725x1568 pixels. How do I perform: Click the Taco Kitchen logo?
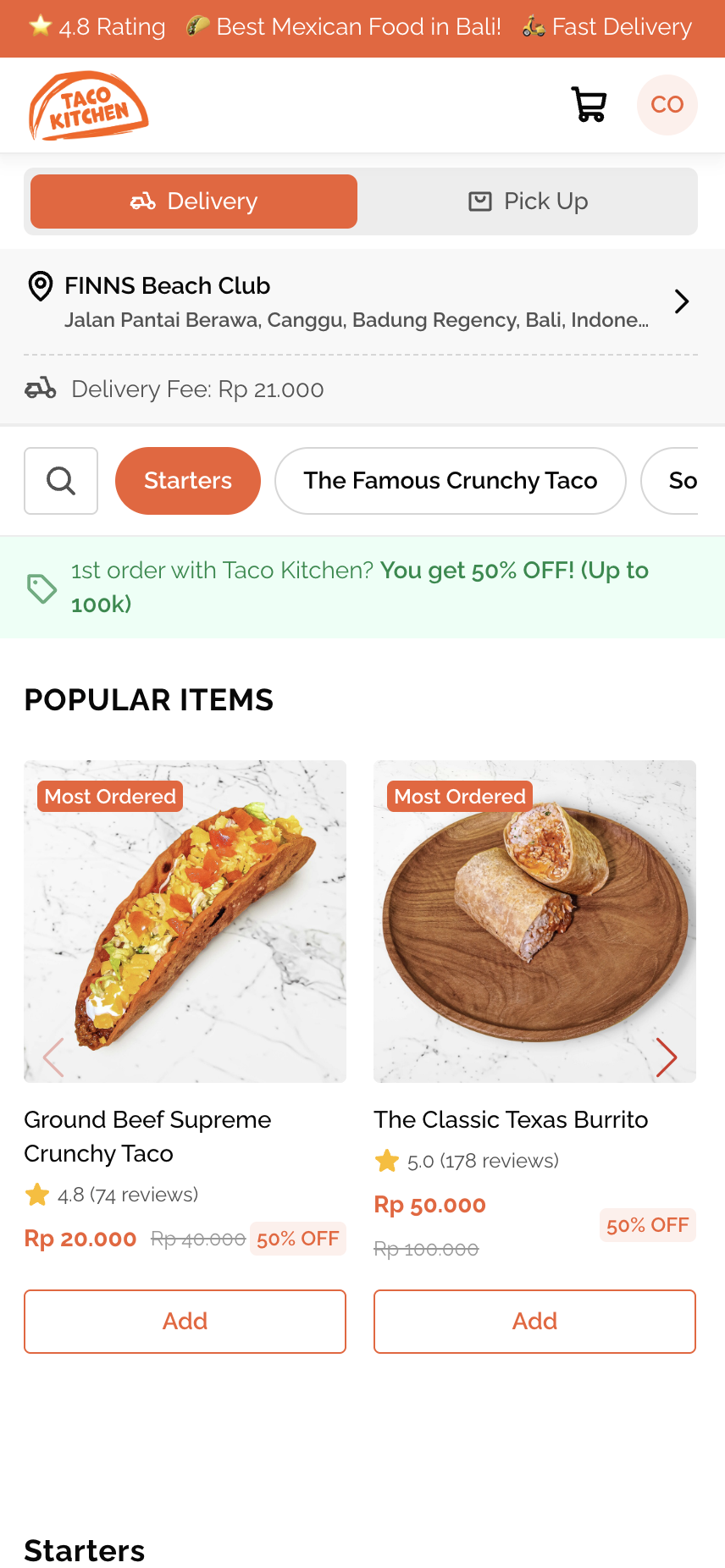88,104
